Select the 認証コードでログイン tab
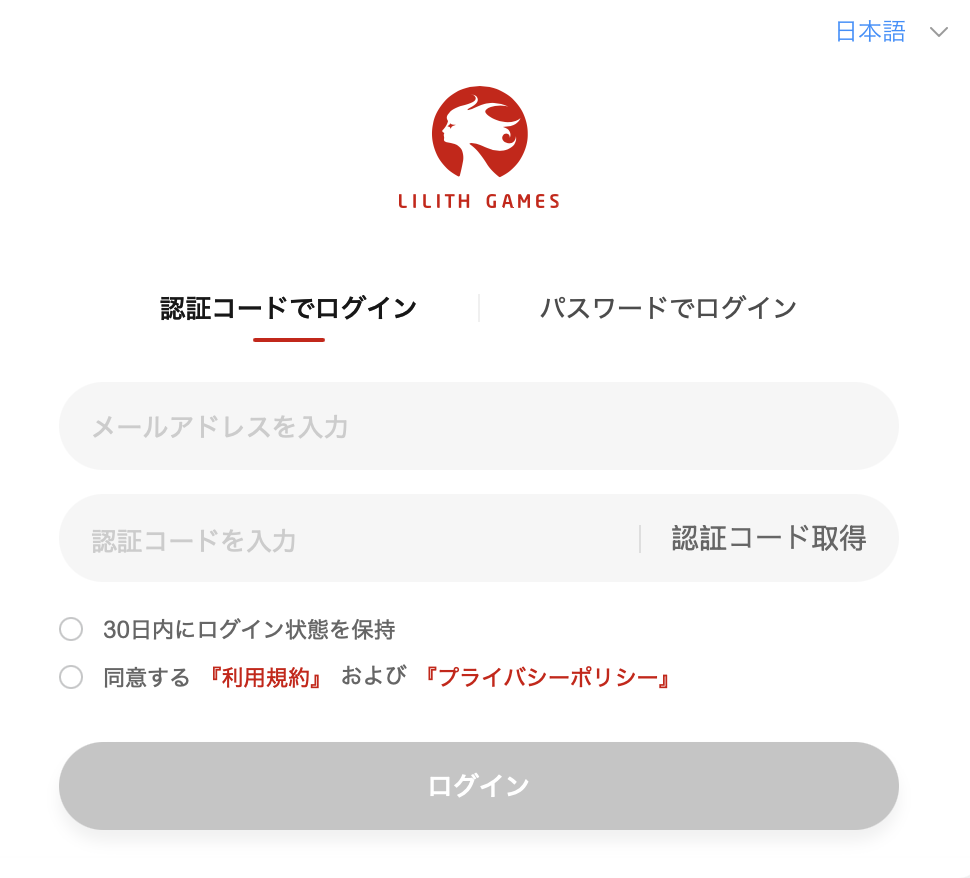The width and height of the screenshot is (970, 878). click(288, 308)
